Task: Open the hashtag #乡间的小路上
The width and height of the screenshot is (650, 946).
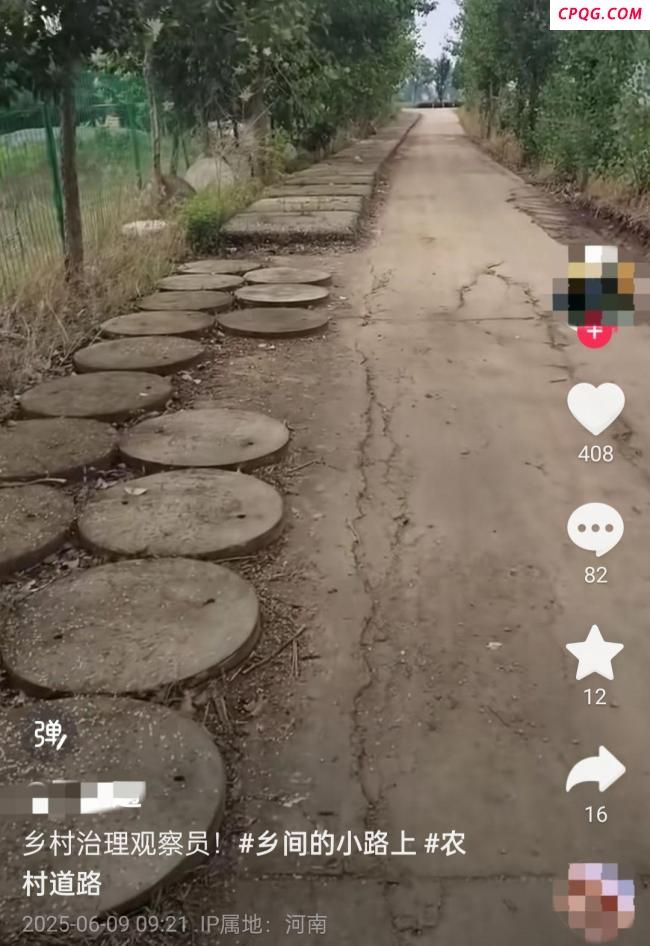Action: 327,843
